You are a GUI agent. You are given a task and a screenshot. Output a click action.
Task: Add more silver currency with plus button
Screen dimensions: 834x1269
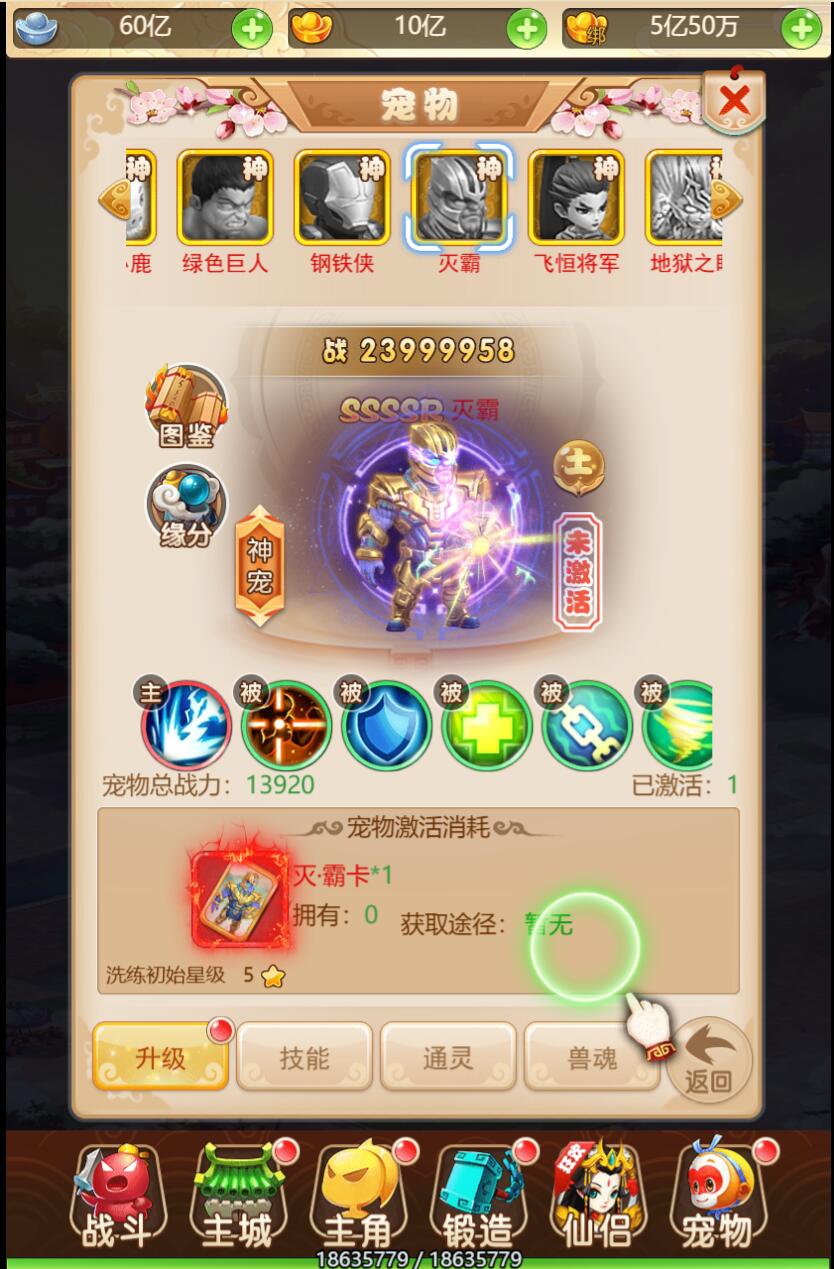coord(251,29)
